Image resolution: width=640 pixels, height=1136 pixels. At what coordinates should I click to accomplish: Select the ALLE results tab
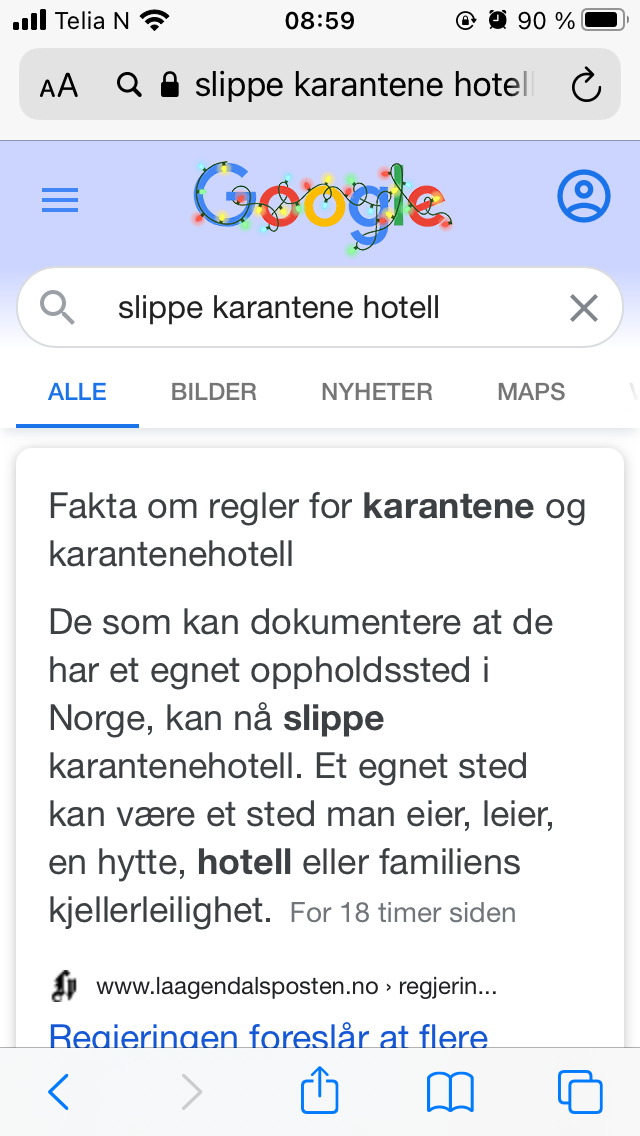77,392
